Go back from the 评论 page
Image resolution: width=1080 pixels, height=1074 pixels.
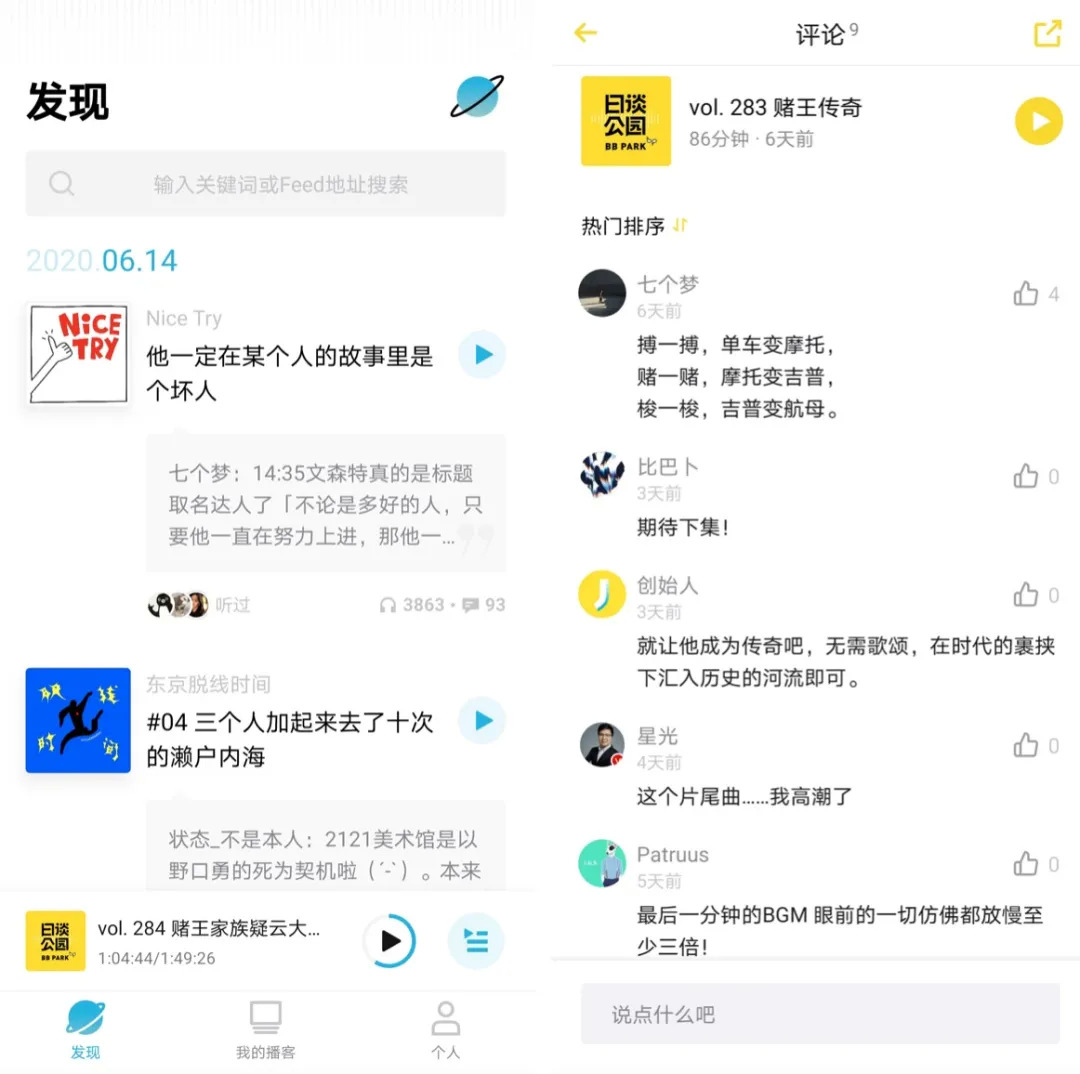pyautogui.click(x=585, y=33)
